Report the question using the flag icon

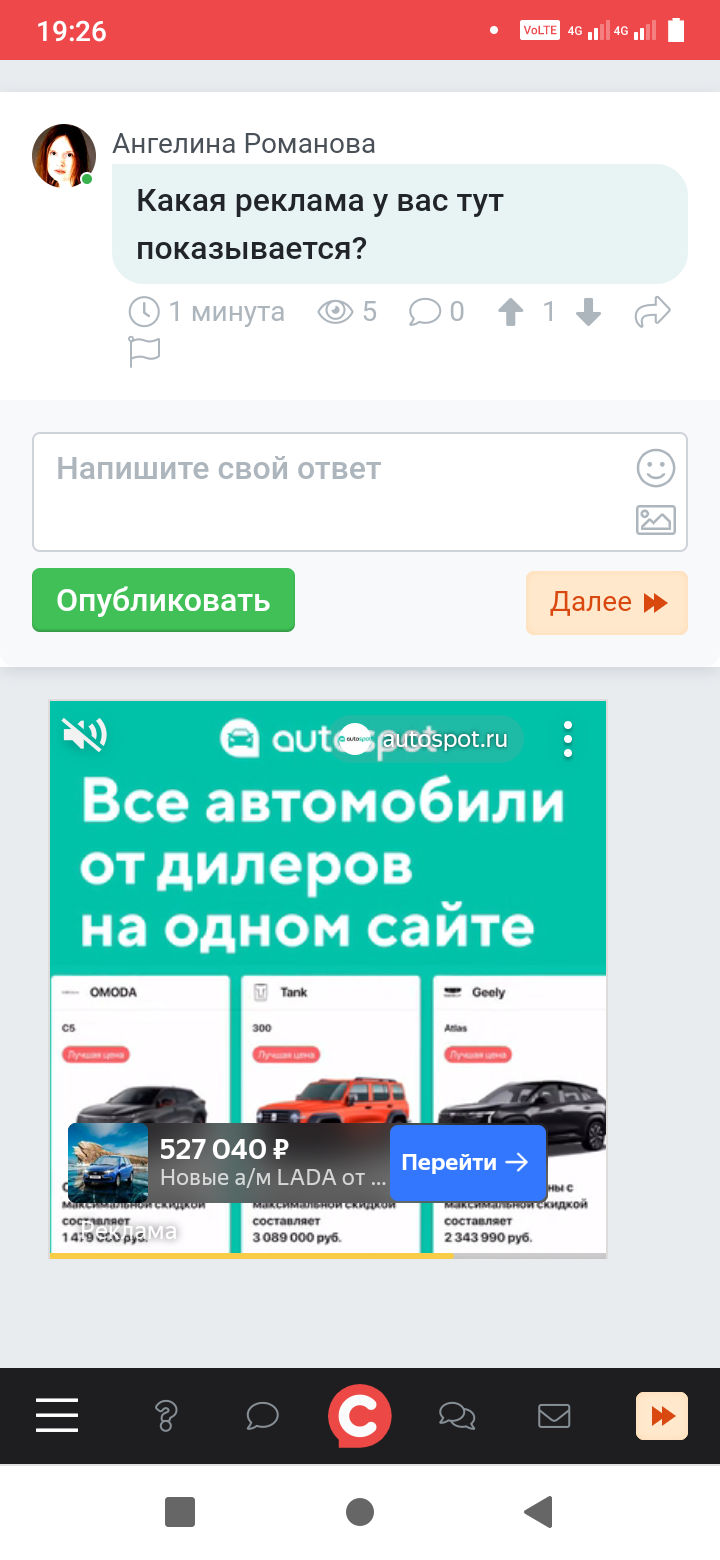145,353
